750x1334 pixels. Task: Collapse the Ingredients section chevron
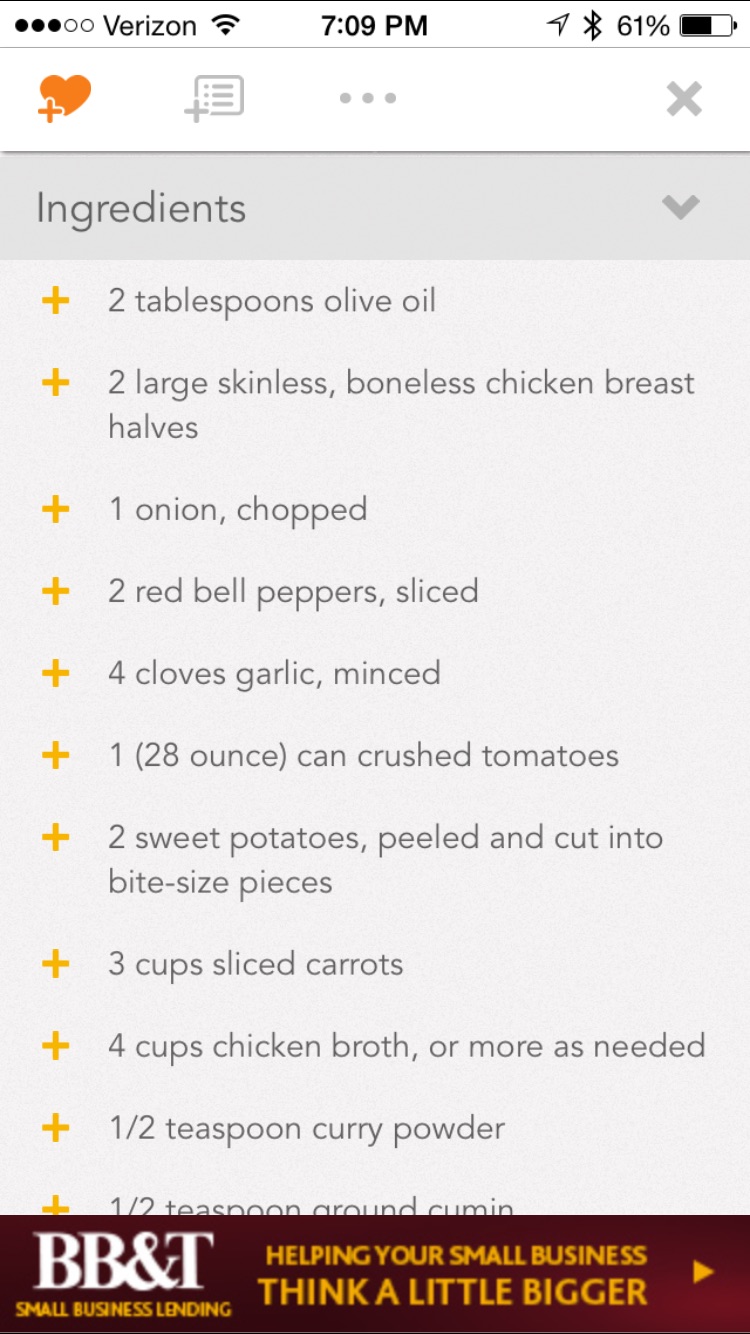[681, 207]
